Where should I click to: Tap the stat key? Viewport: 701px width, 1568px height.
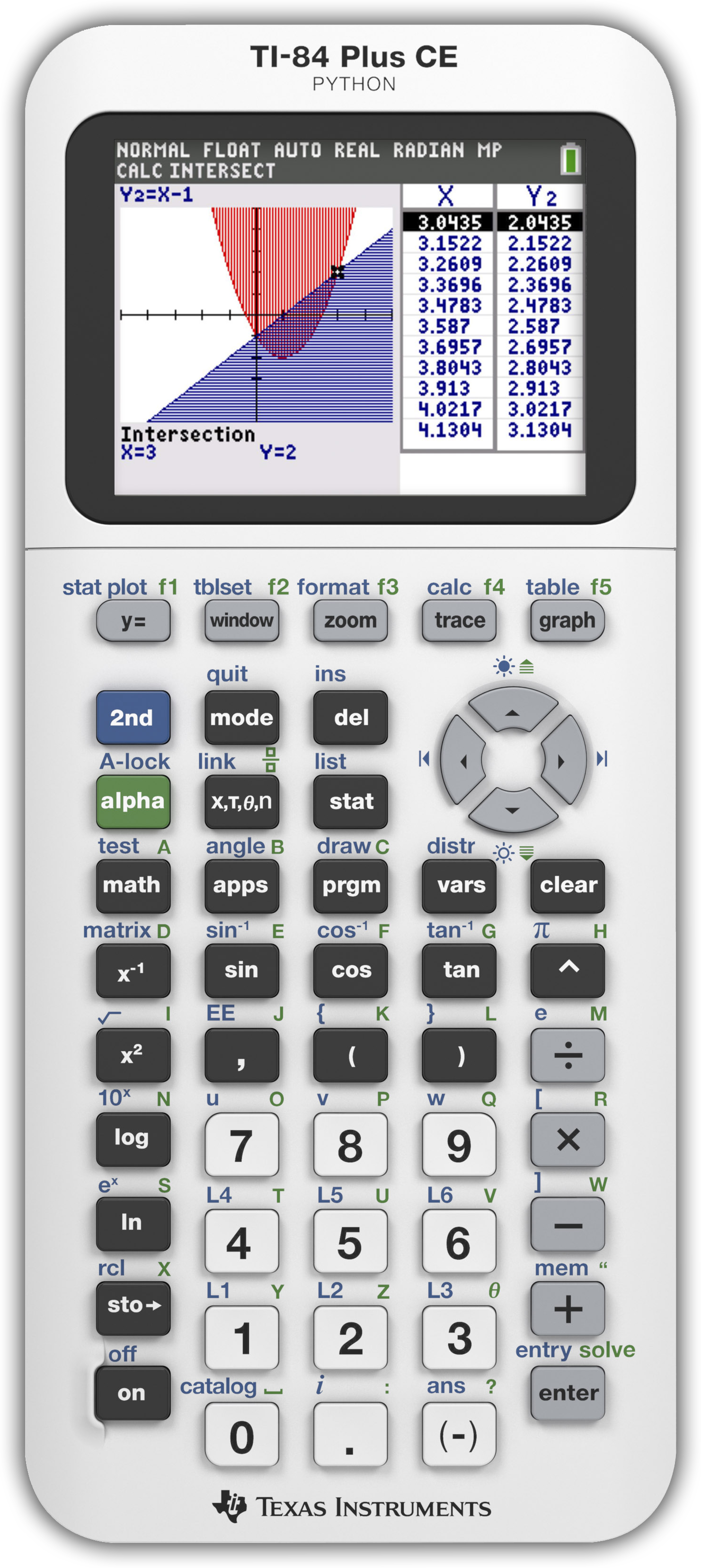350,801
